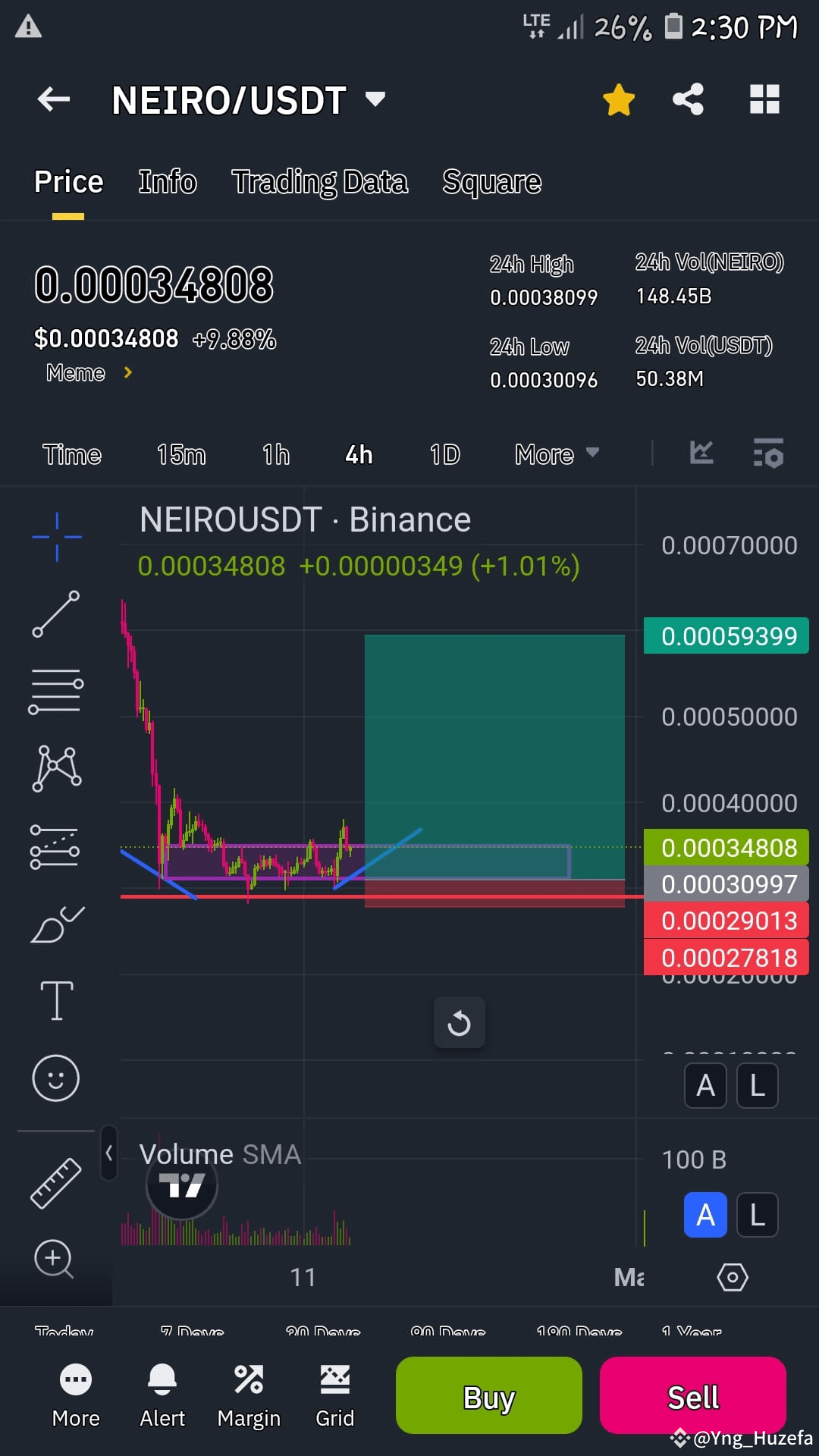Screen dimensions: 819x1456
Task: Select the text annotation tool
Action: click(56, 999)
